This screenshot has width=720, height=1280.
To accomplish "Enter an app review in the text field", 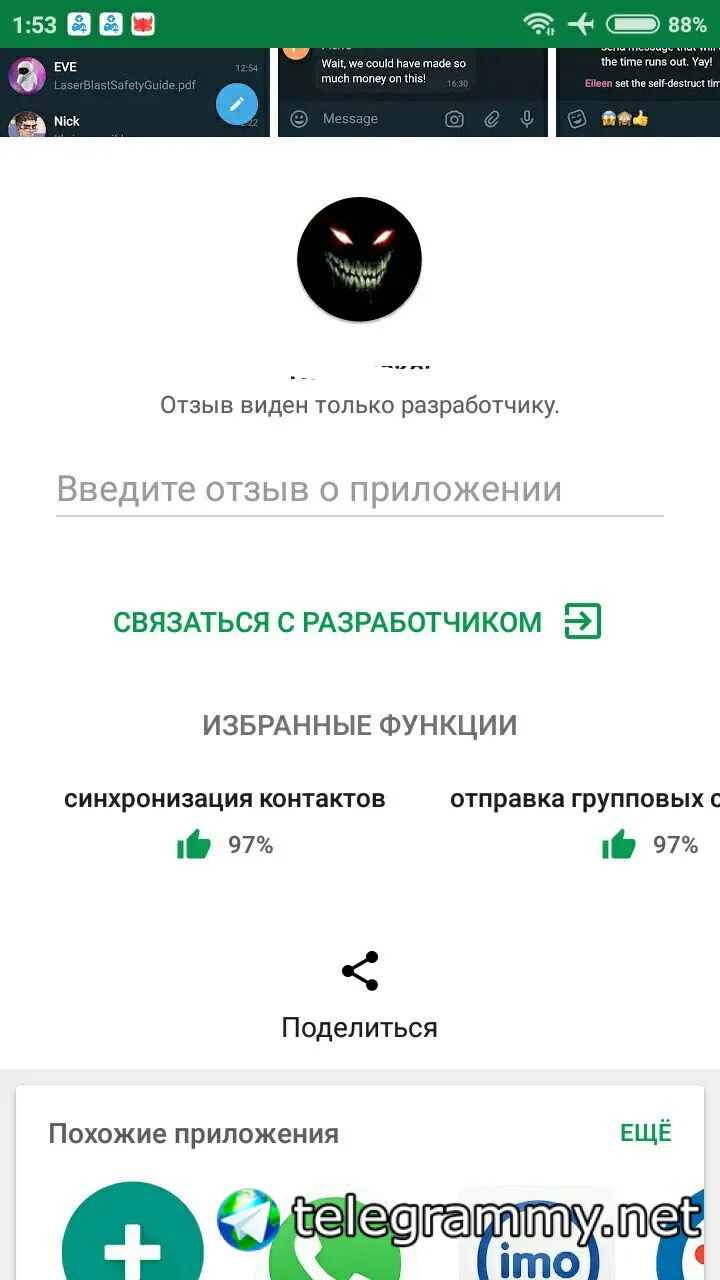I will [358, 490].
